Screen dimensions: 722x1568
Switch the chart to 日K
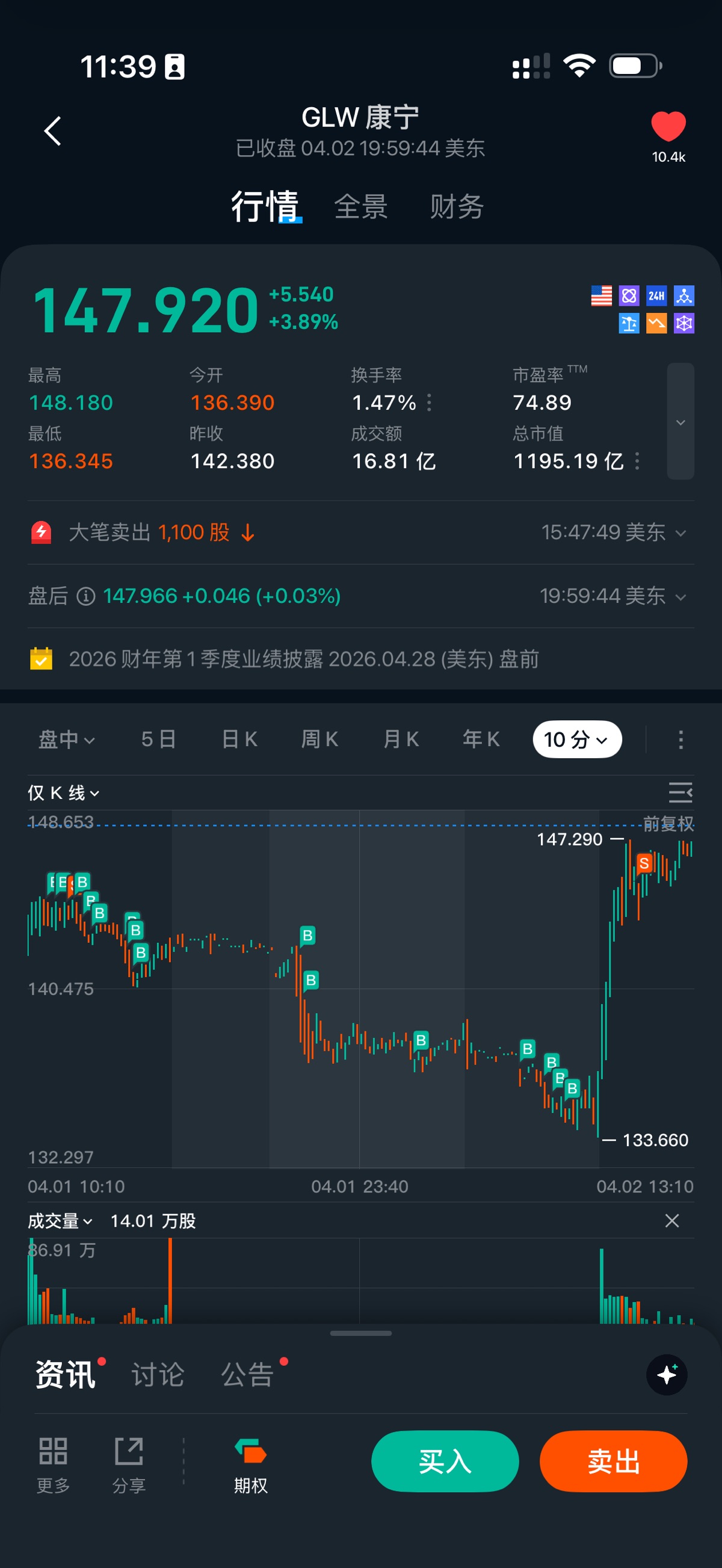(x=239, y=739)
